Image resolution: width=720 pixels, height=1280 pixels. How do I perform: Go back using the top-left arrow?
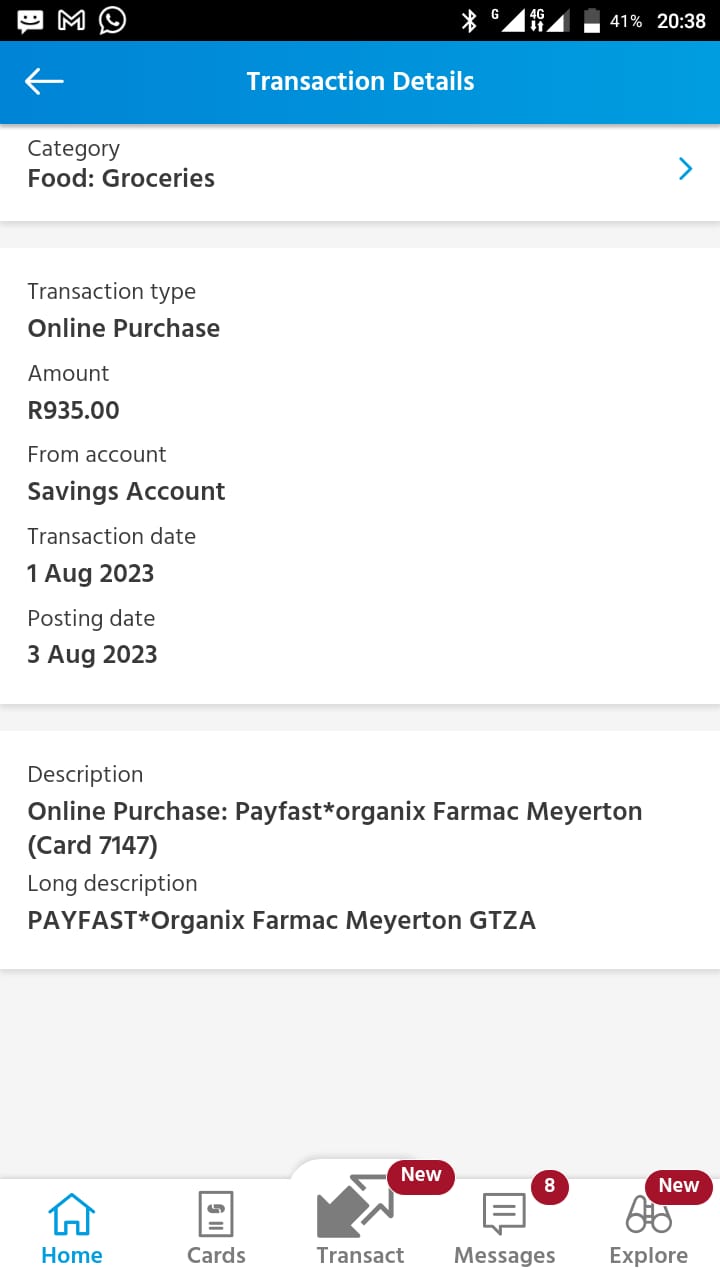(x=44, y=82)
